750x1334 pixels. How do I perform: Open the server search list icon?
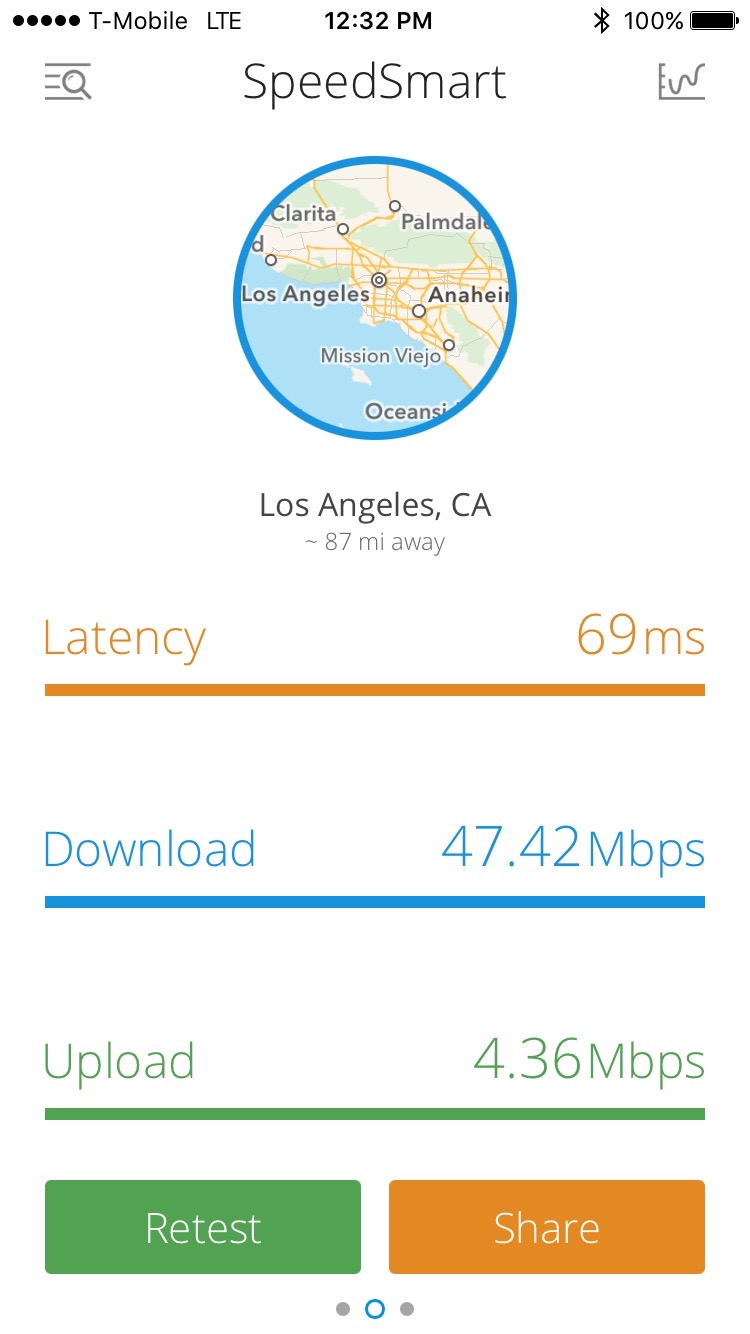pos(68,82)
